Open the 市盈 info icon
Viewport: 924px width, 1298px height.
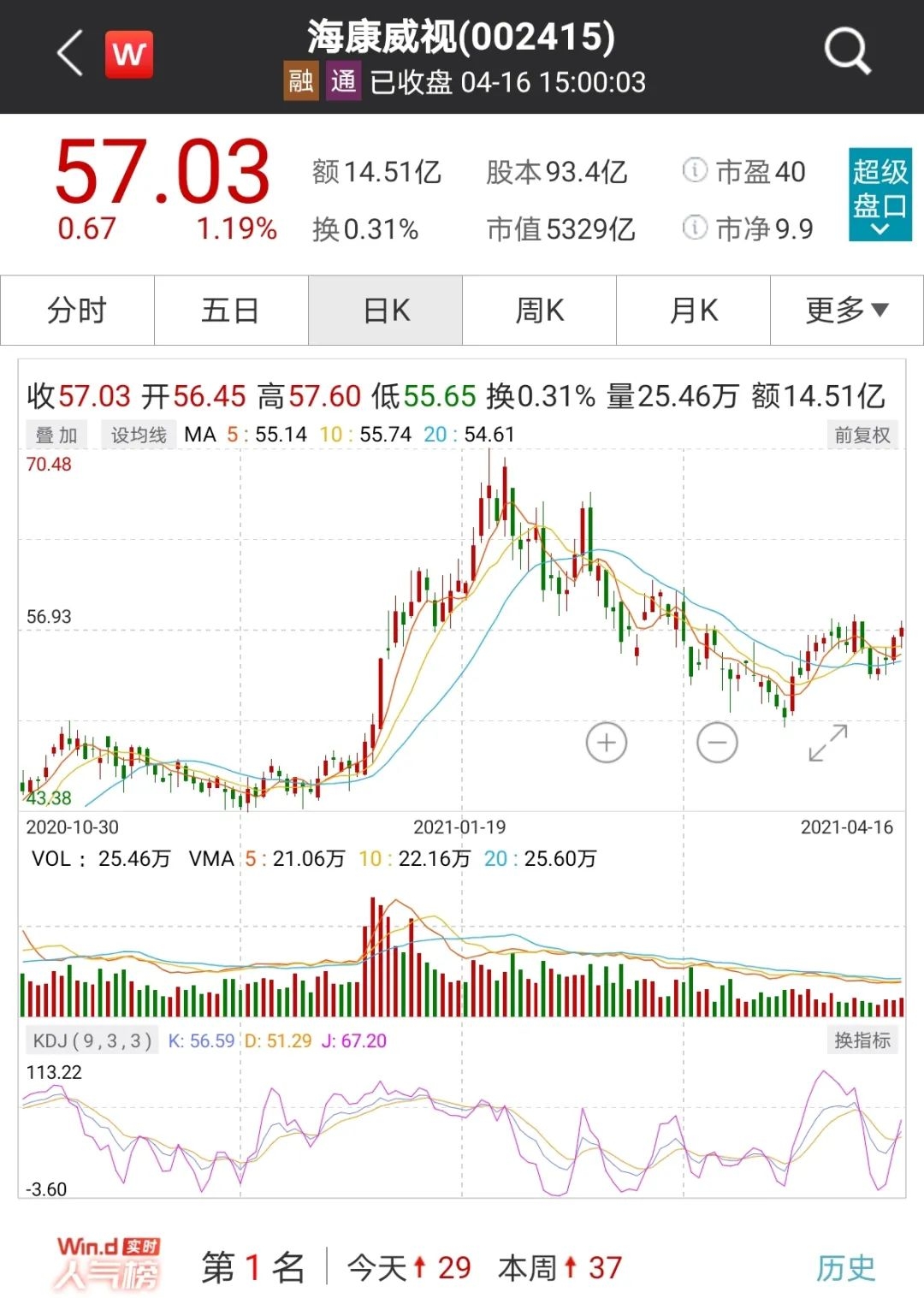[x=695, y=170]
